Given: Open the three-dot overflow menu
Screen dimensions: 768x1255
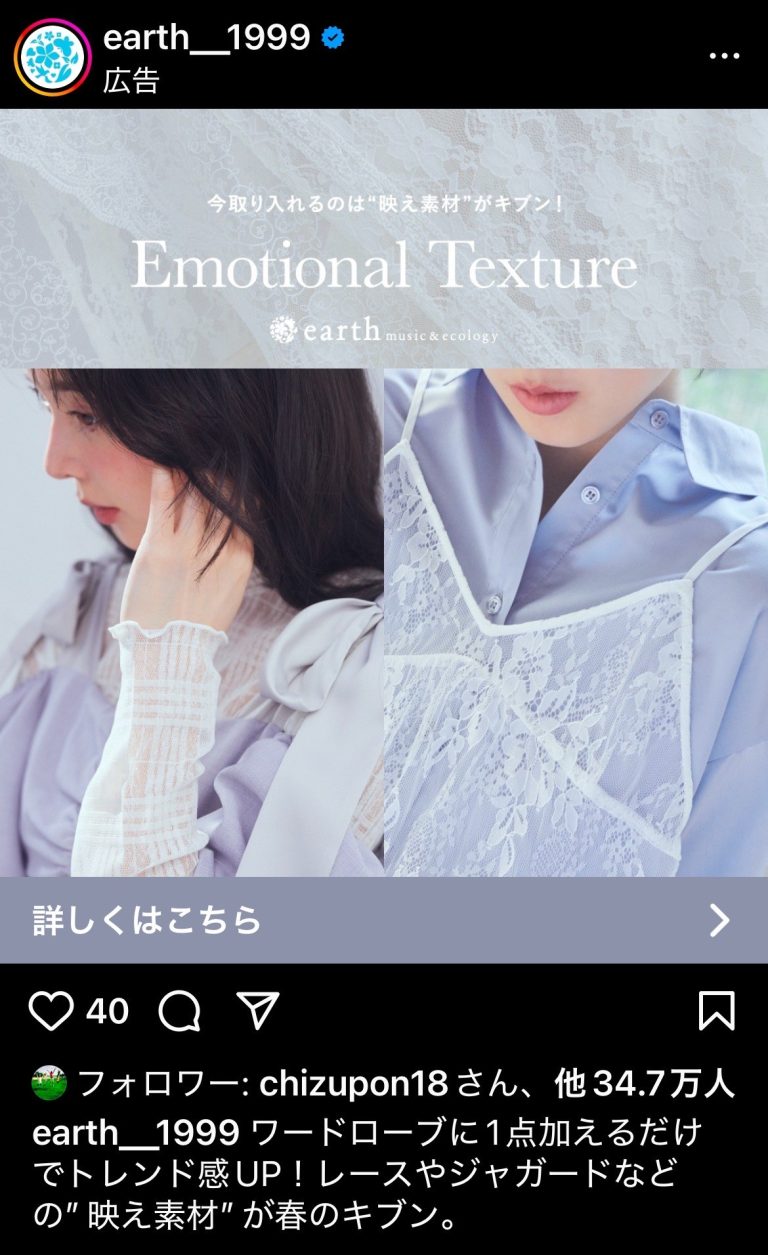Looking at the screenshot, I should (724, 55).
